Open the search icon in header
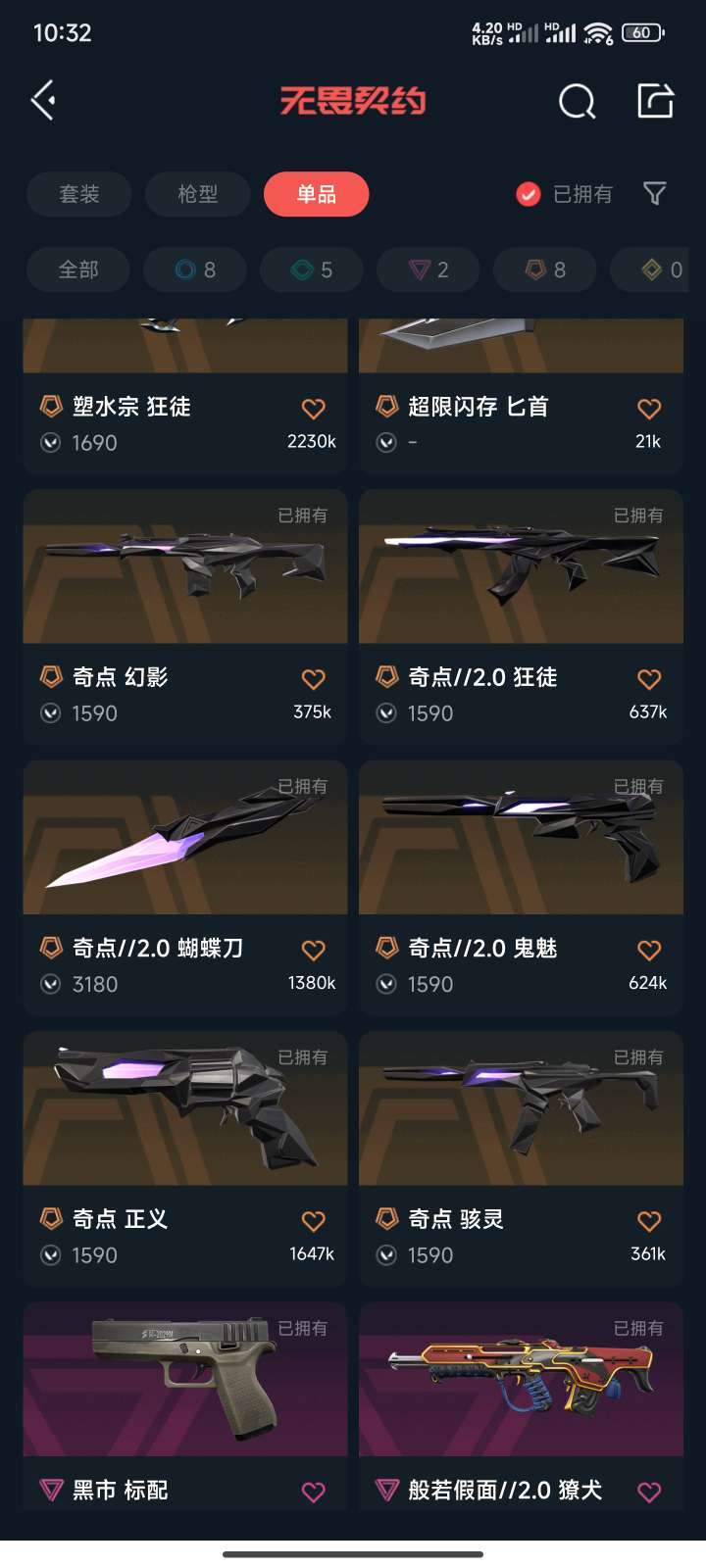The height and width of the screenshot is (1568, 706). click(x=577, y=100)
